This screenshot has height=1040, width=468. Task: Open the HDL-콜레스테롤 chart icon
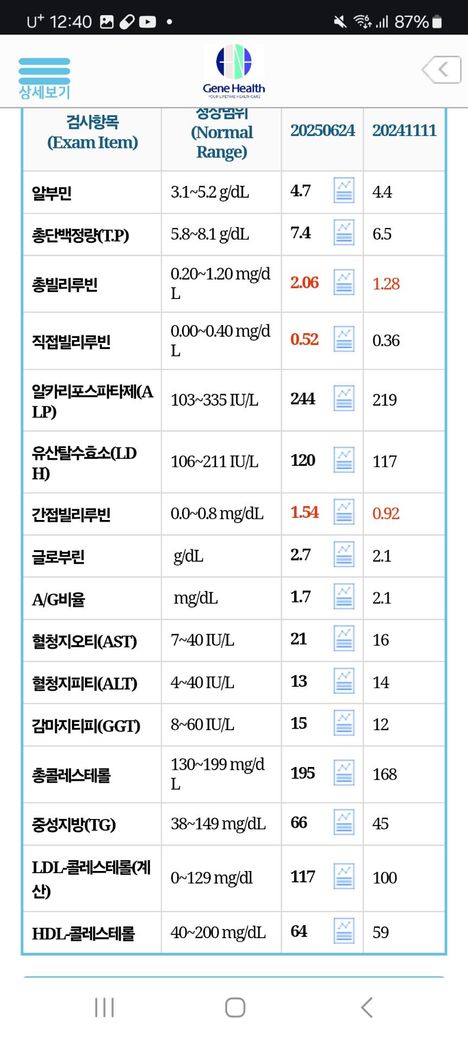click(x=343, y=931)
